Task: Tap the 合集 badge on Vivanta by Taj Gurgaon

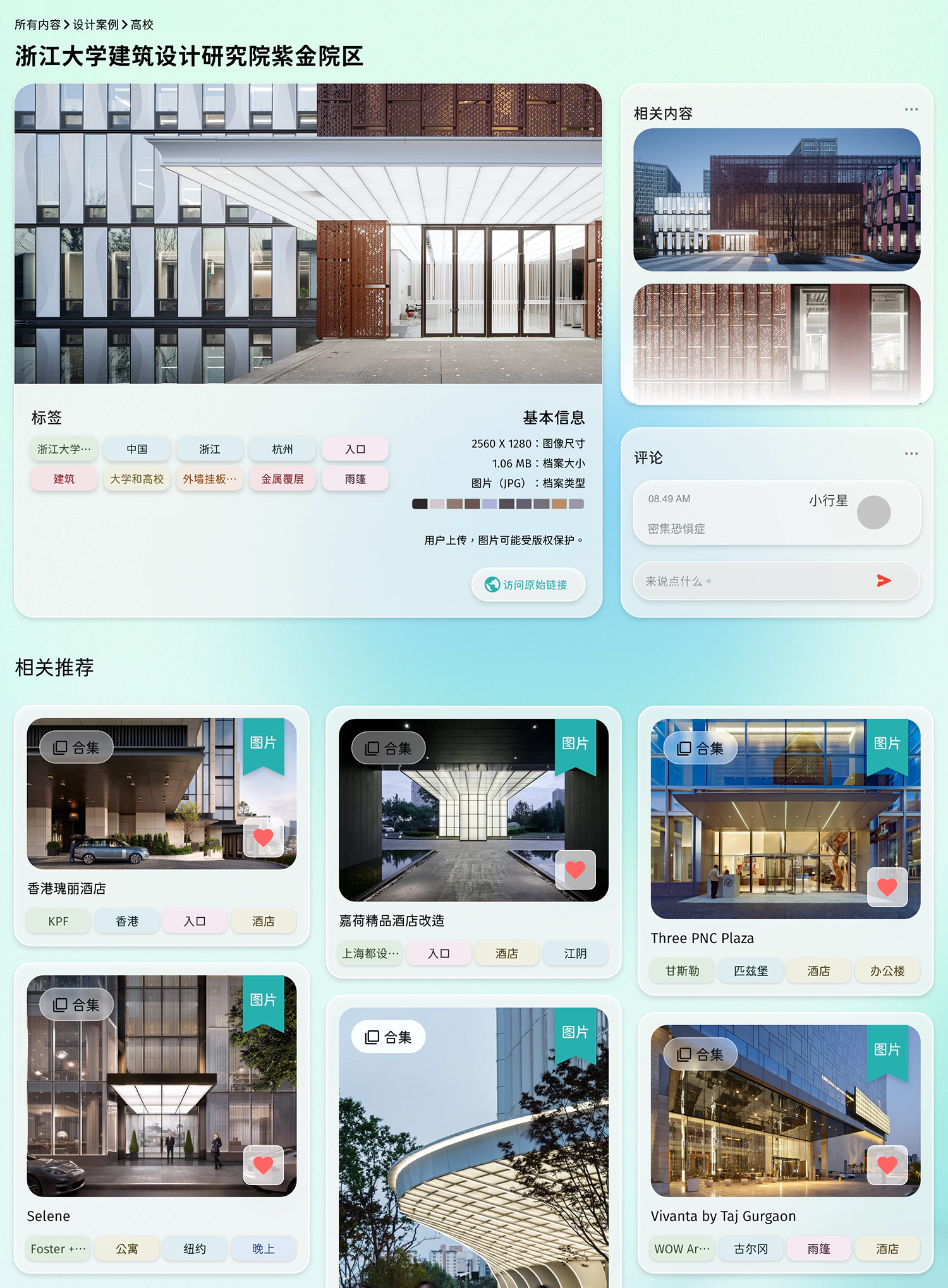Action: click(x=700, y=1054)
